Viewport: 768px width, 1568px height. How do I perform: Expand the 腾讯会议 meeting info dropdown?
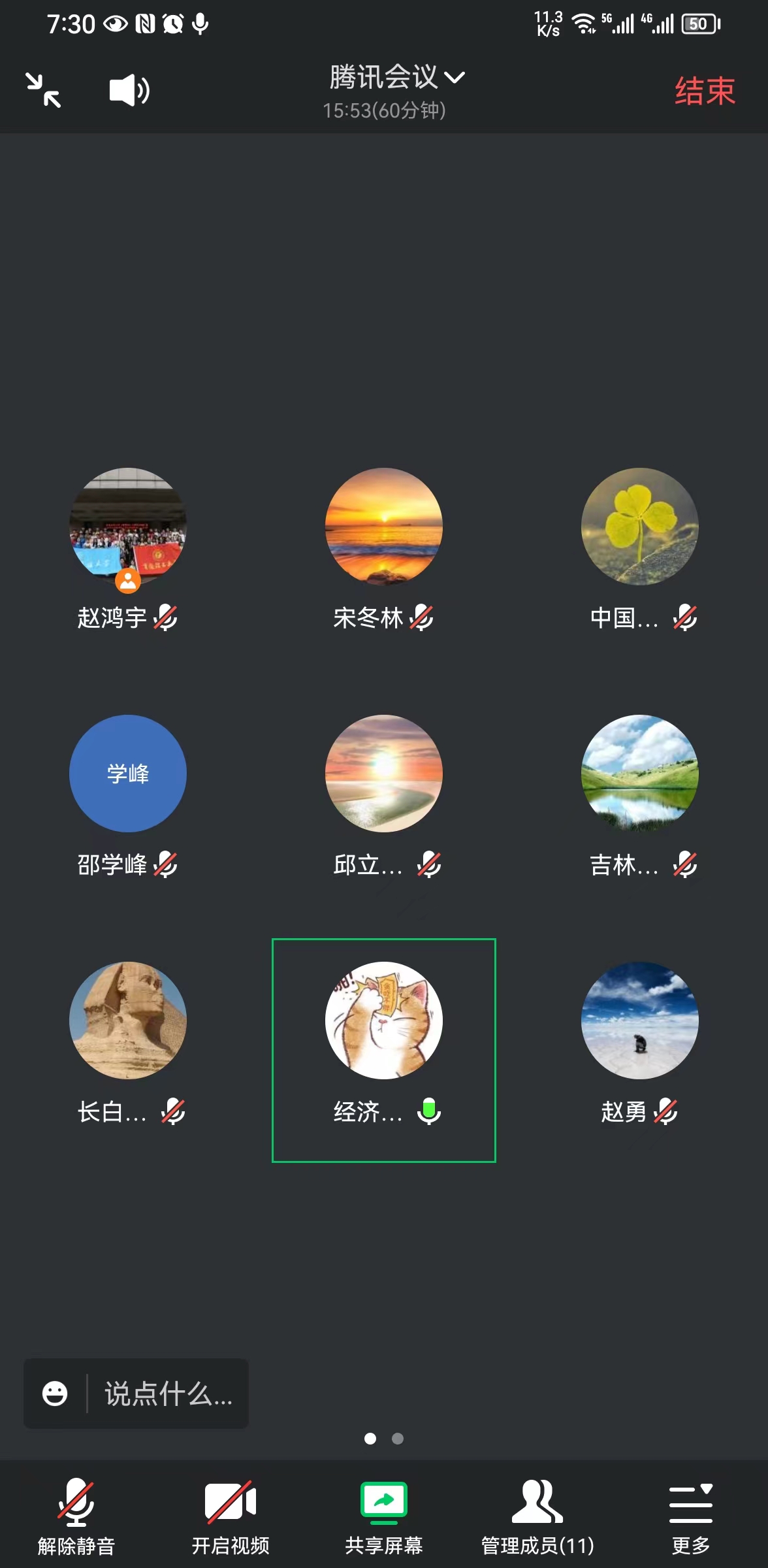396,78
